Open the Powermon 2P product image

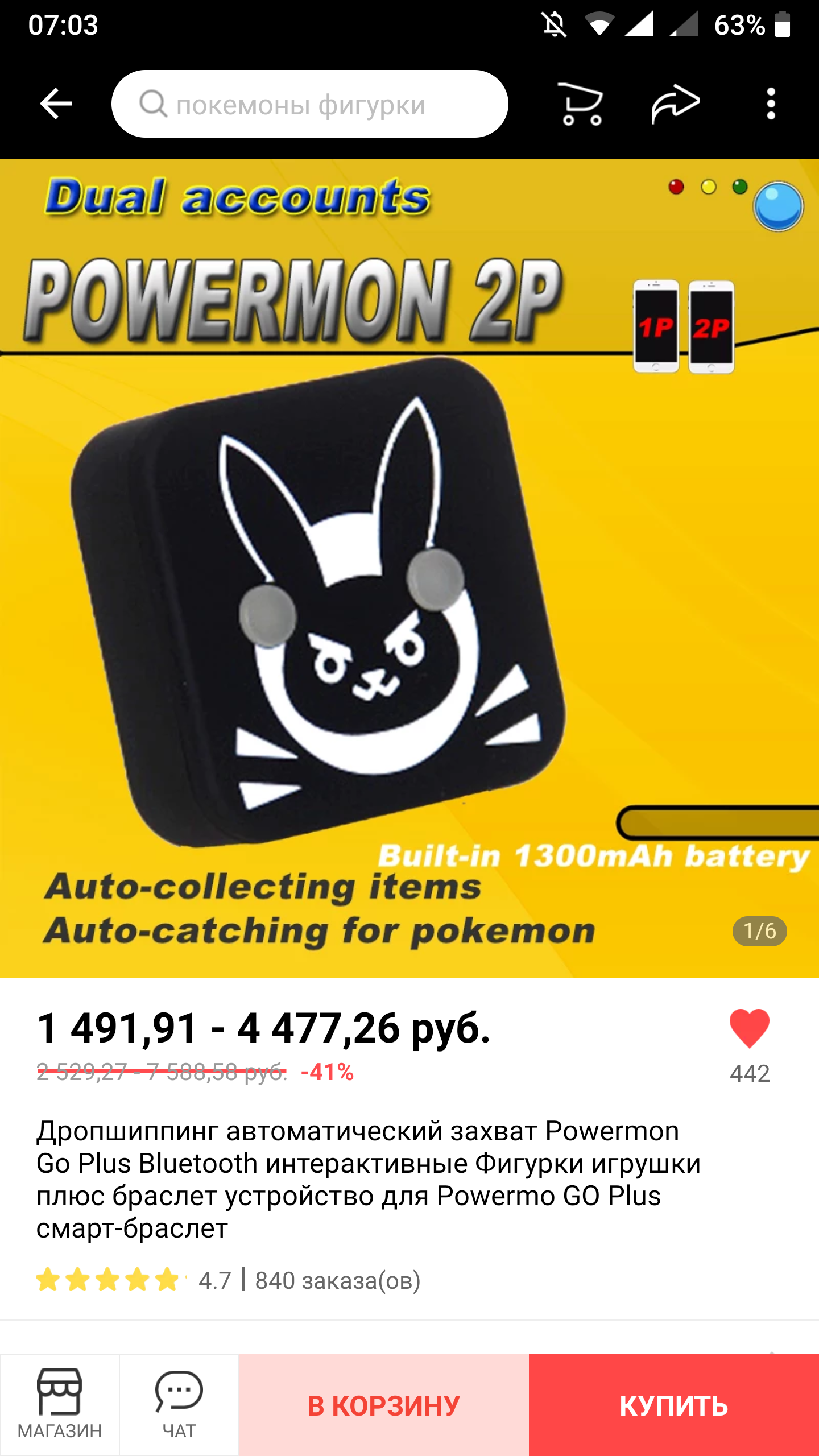(x=409, y=569)
